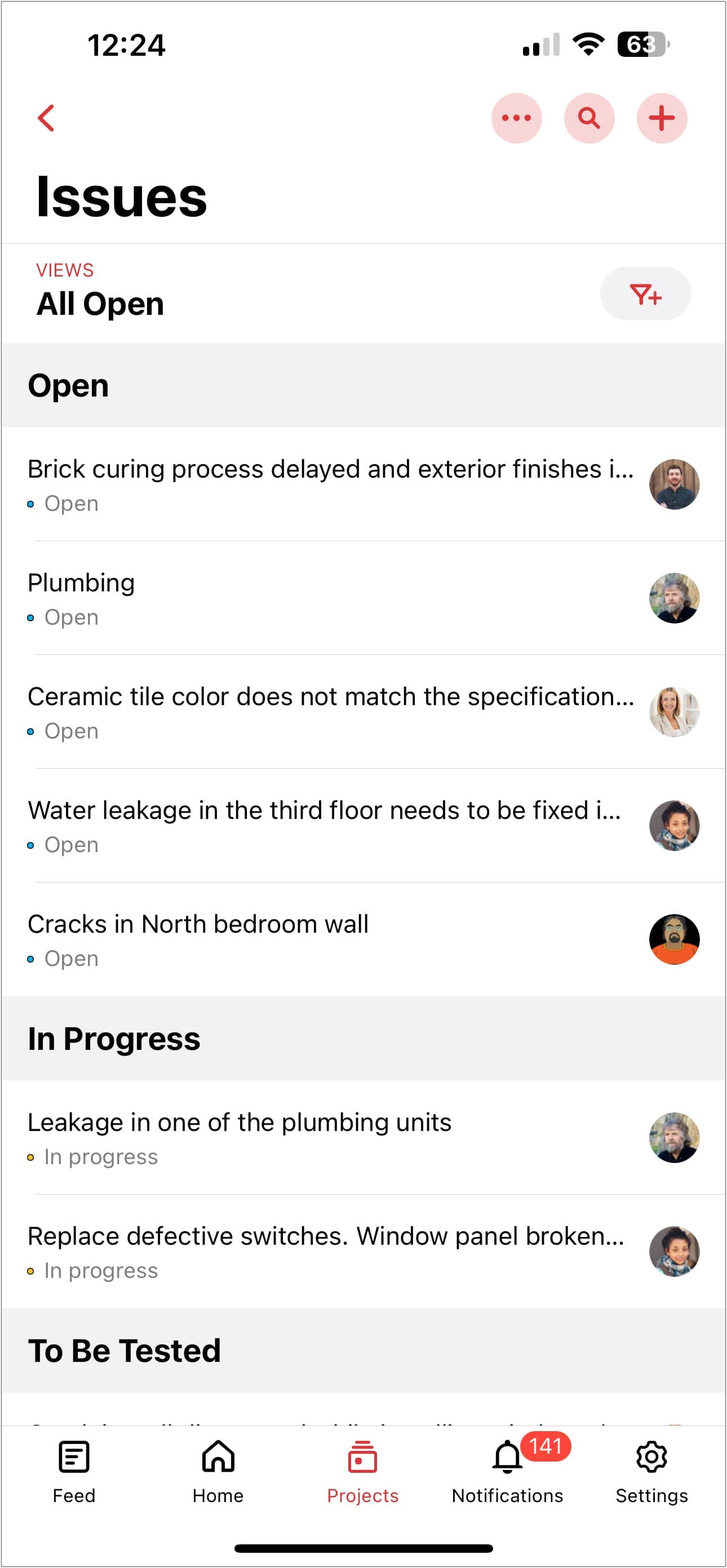Image resolution: width=727 pixels, height=1568 pixels.
Task: Open the three-dot more options menu
Action: click(x=516, y=118)
